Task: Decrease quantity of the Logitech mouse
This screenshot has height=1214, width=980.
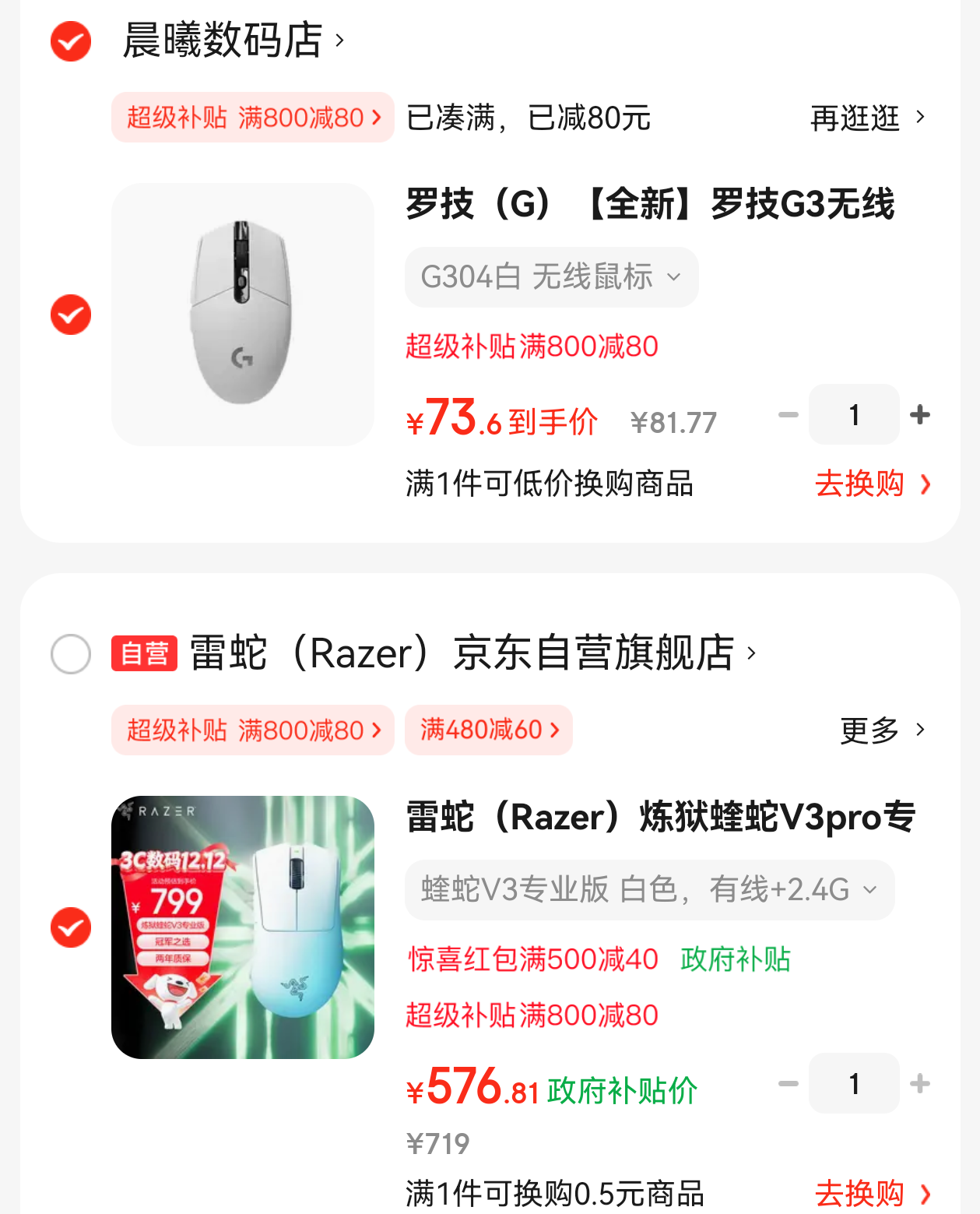Action: pos(789,414)
